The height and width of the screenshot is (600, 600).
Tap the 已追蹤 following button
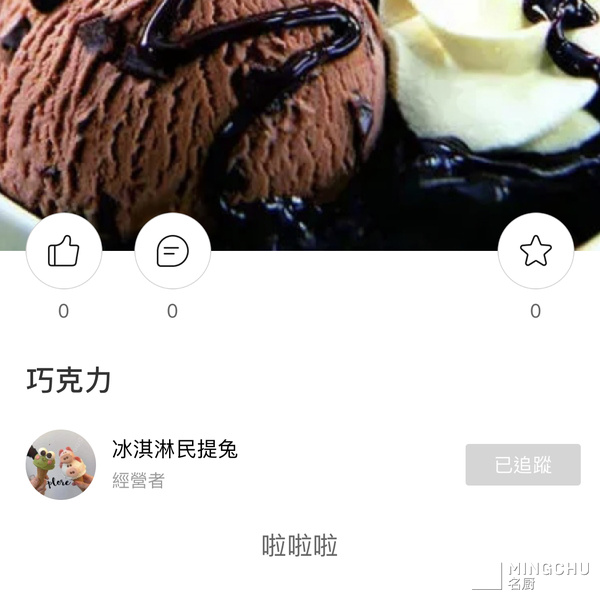click(x=523, y=465)
